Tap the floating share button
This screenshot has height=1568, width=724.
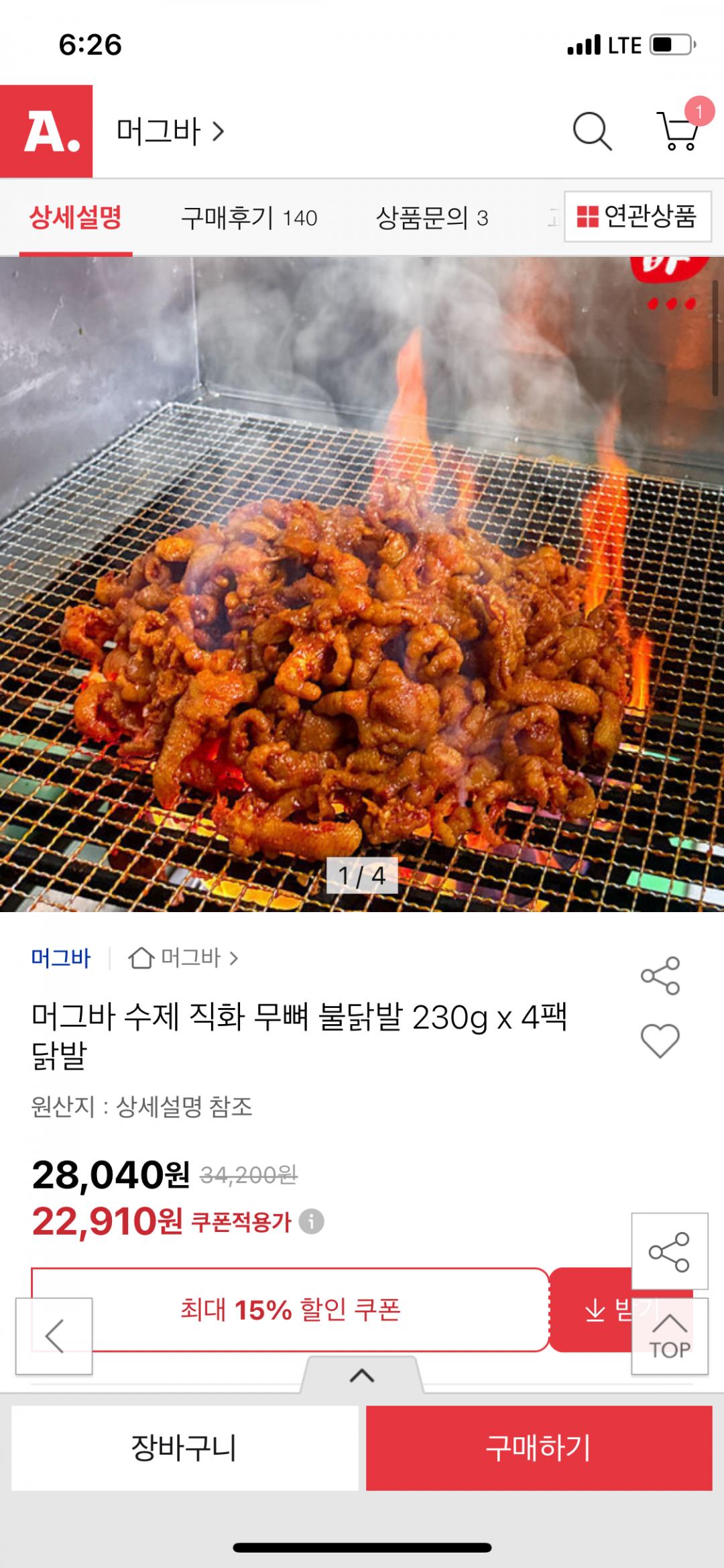(669, 1251)
